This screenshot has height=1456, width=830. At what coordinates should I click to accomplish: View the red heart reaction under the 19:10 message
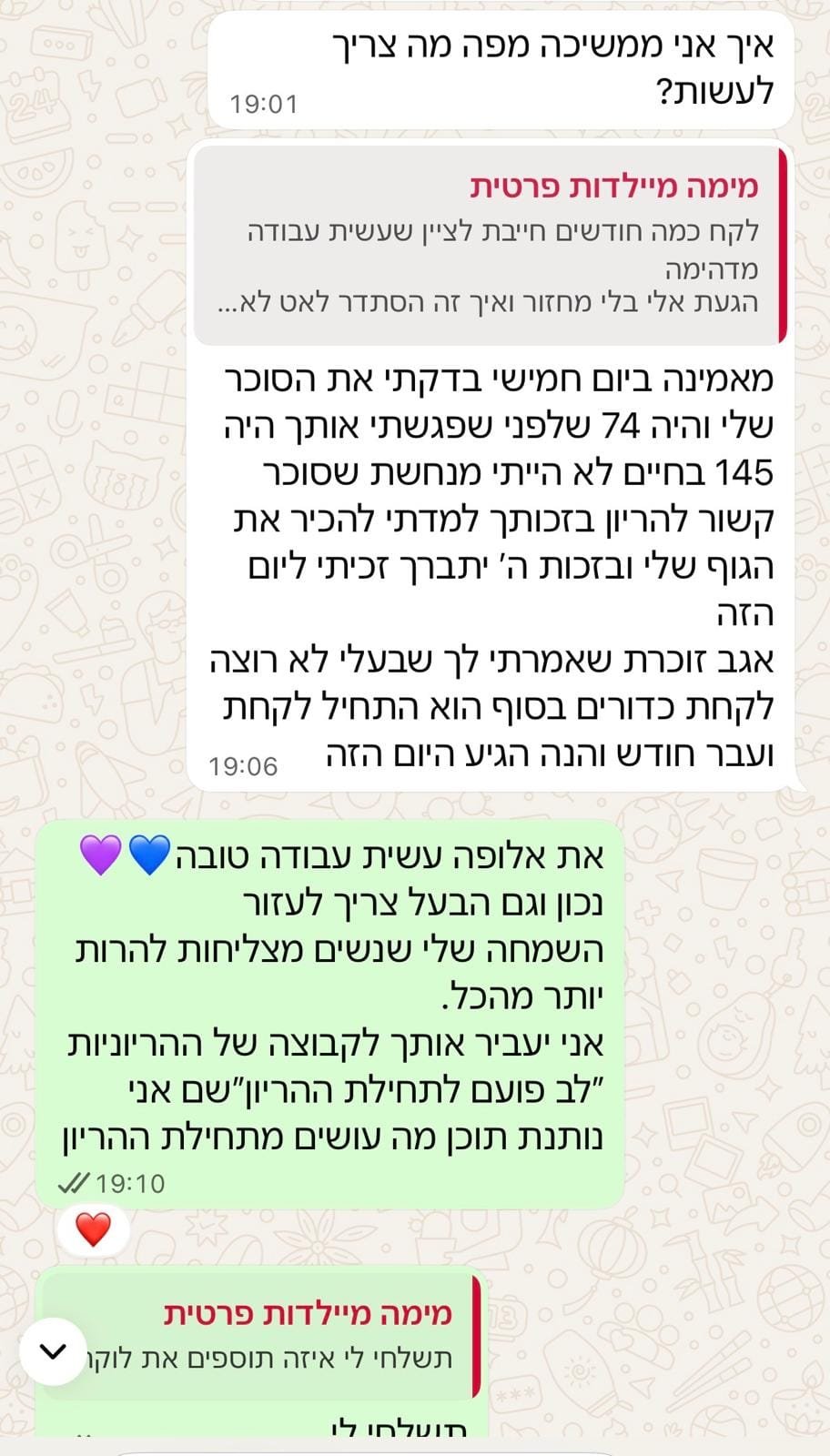tap(93, 1229)
